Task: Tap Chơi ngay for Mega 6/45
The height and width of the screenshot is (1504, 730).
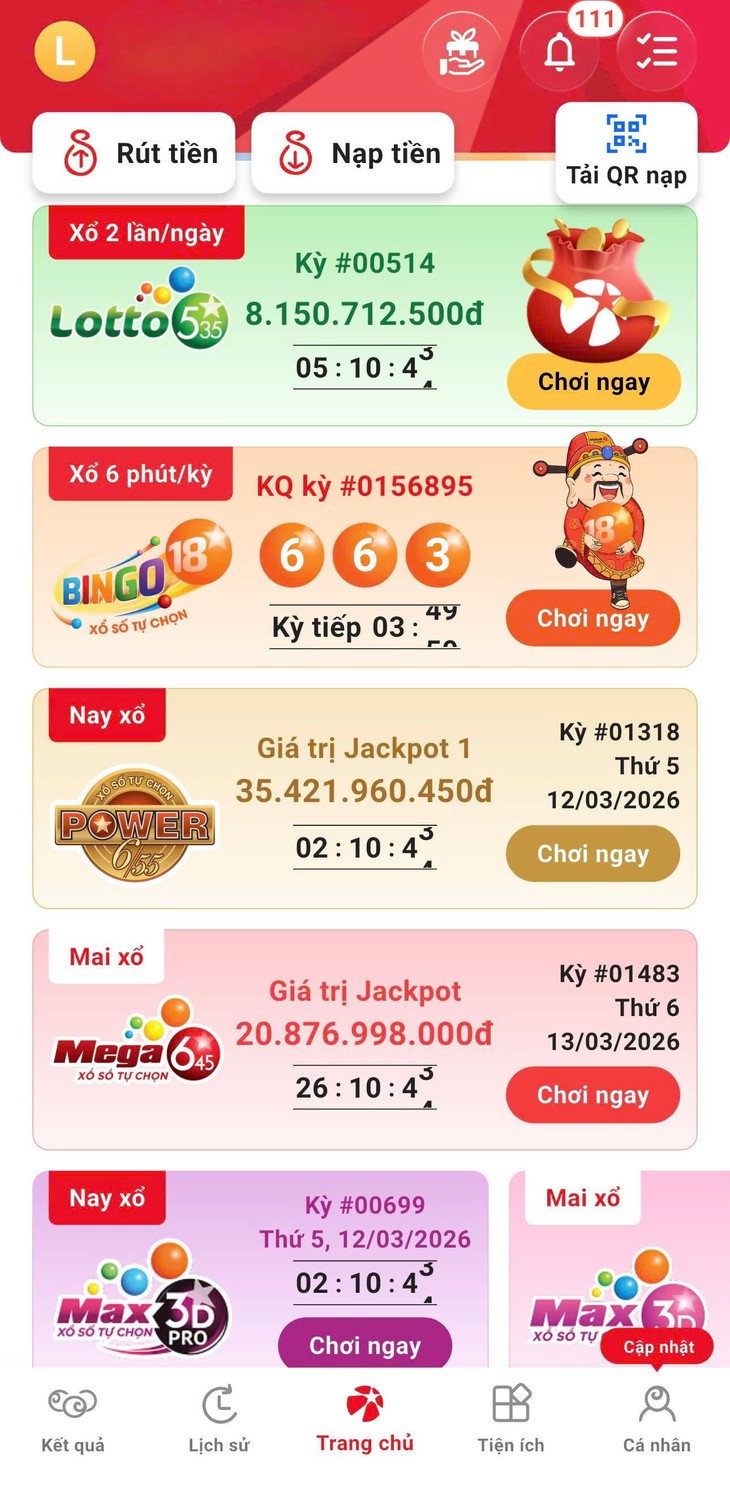Action: click(x=593, y=1095)
